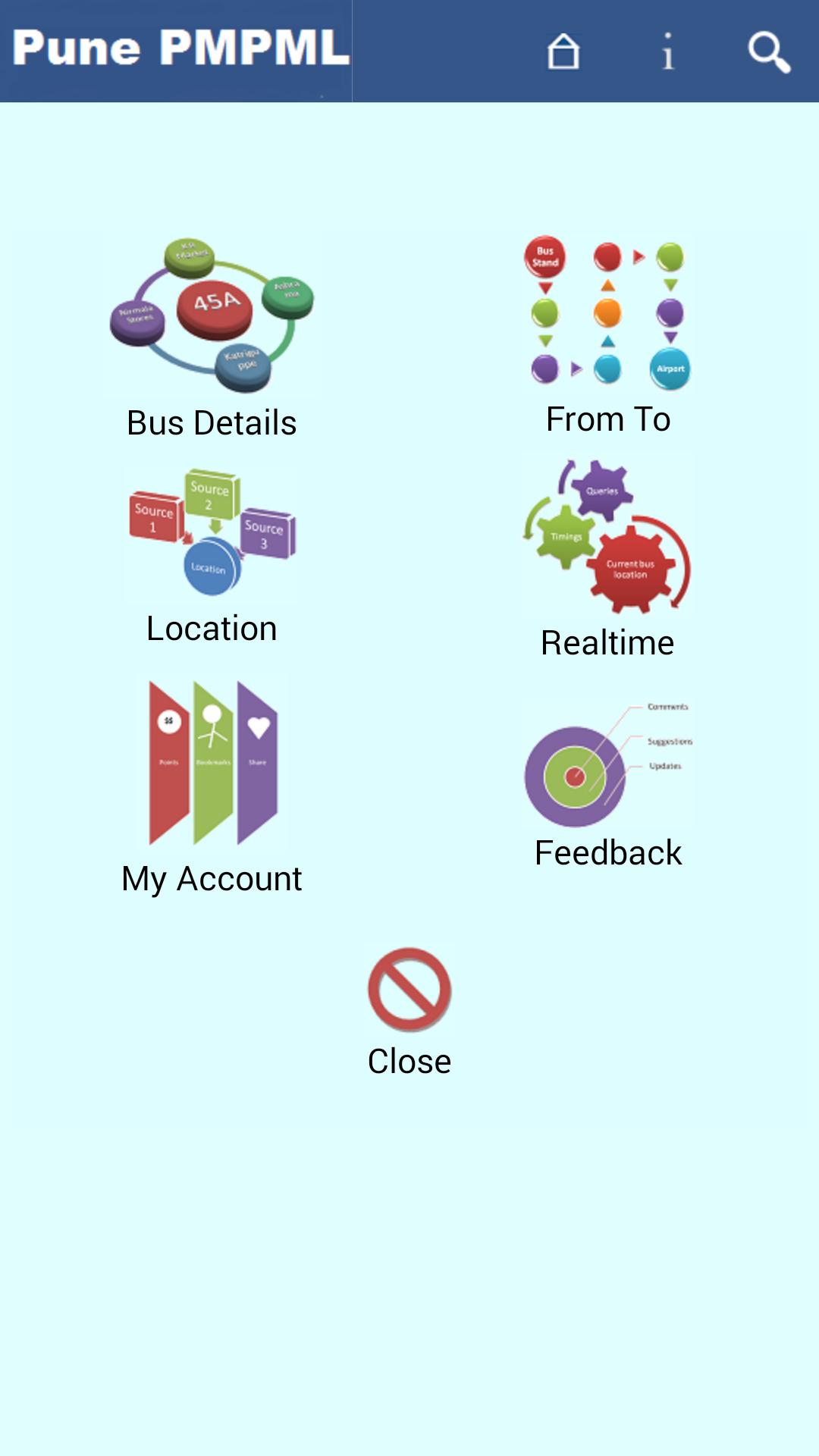Click the Feedback text label
The width and height of the screenshot is (819, 1456).
click(608, 852)
